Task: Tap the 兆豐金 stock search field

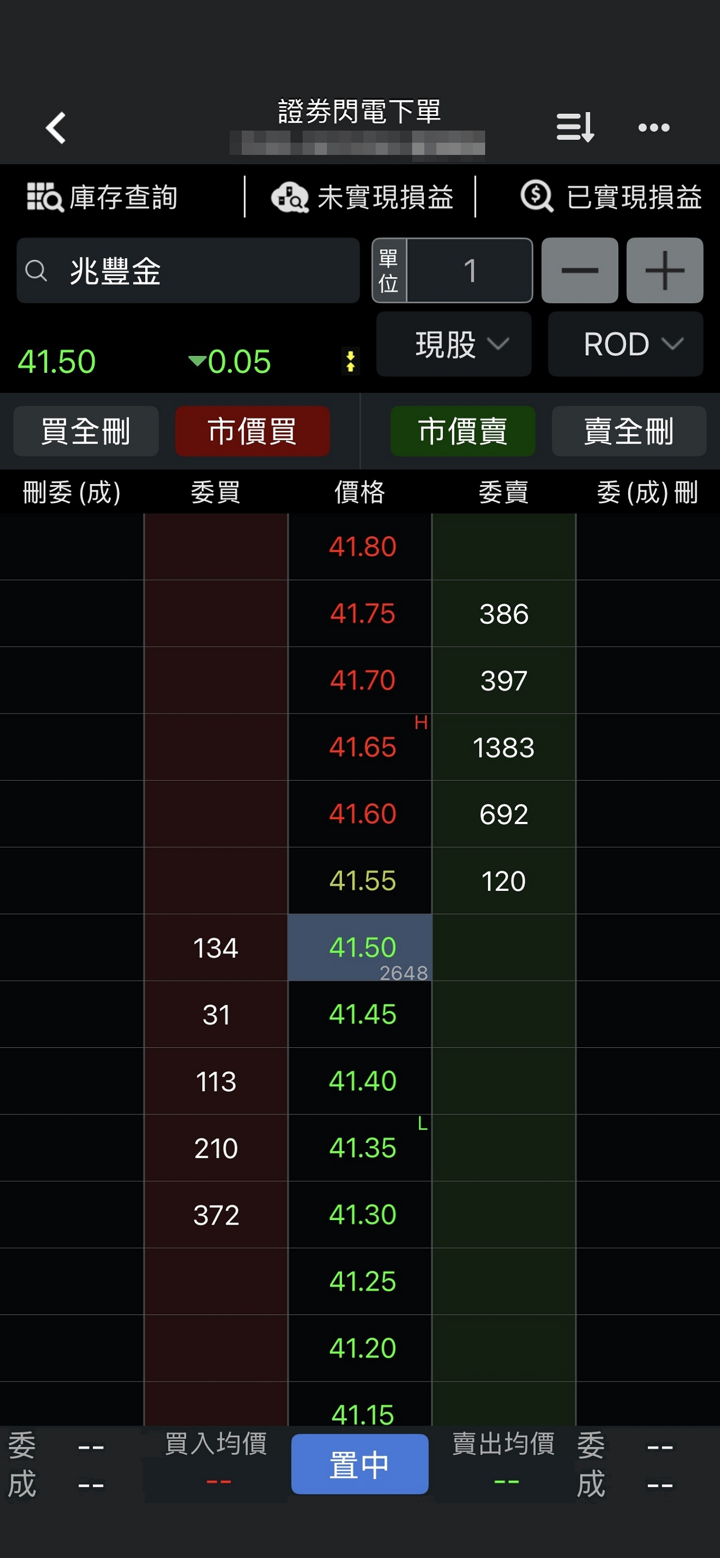Action: (188, 271)
